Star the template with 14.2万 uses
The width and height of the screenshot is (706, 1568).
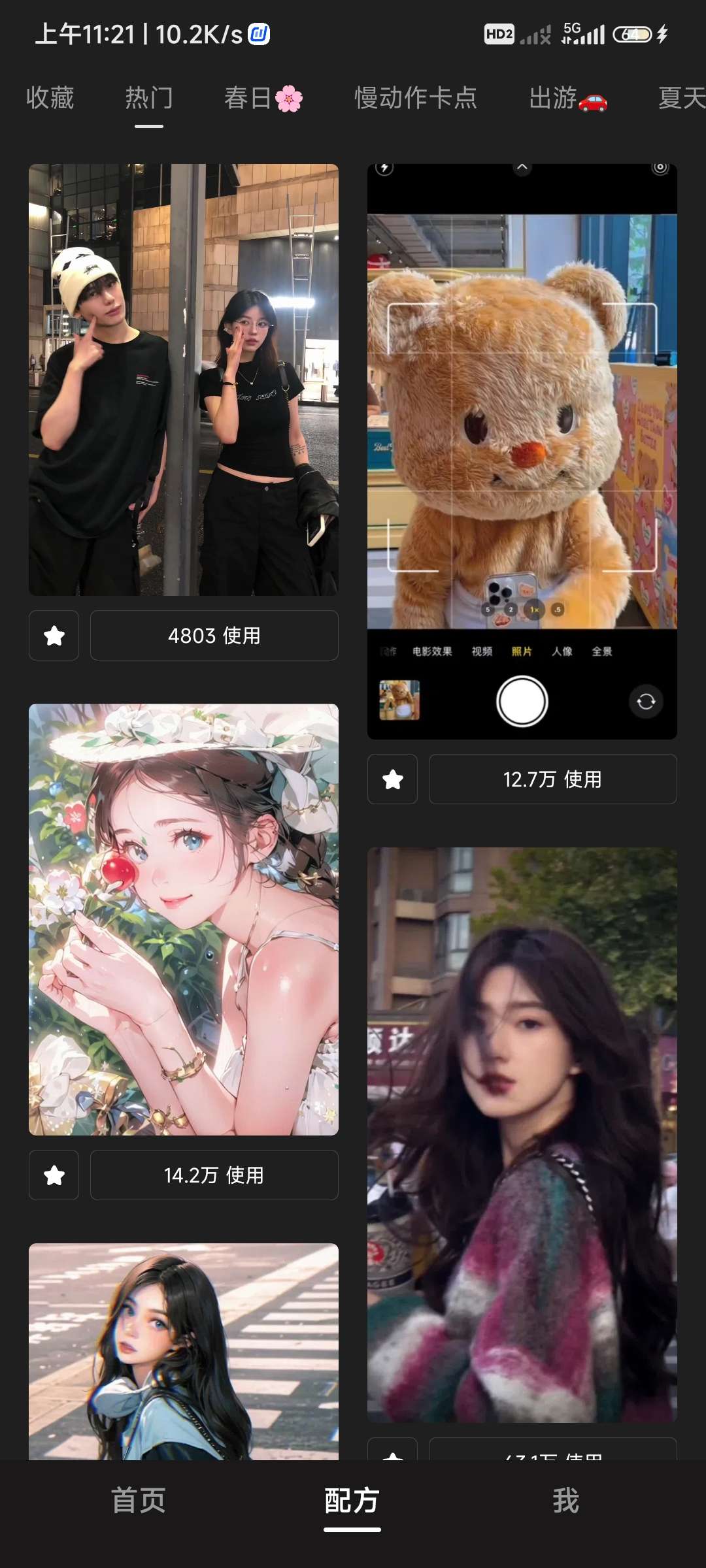pos(54,1175)
